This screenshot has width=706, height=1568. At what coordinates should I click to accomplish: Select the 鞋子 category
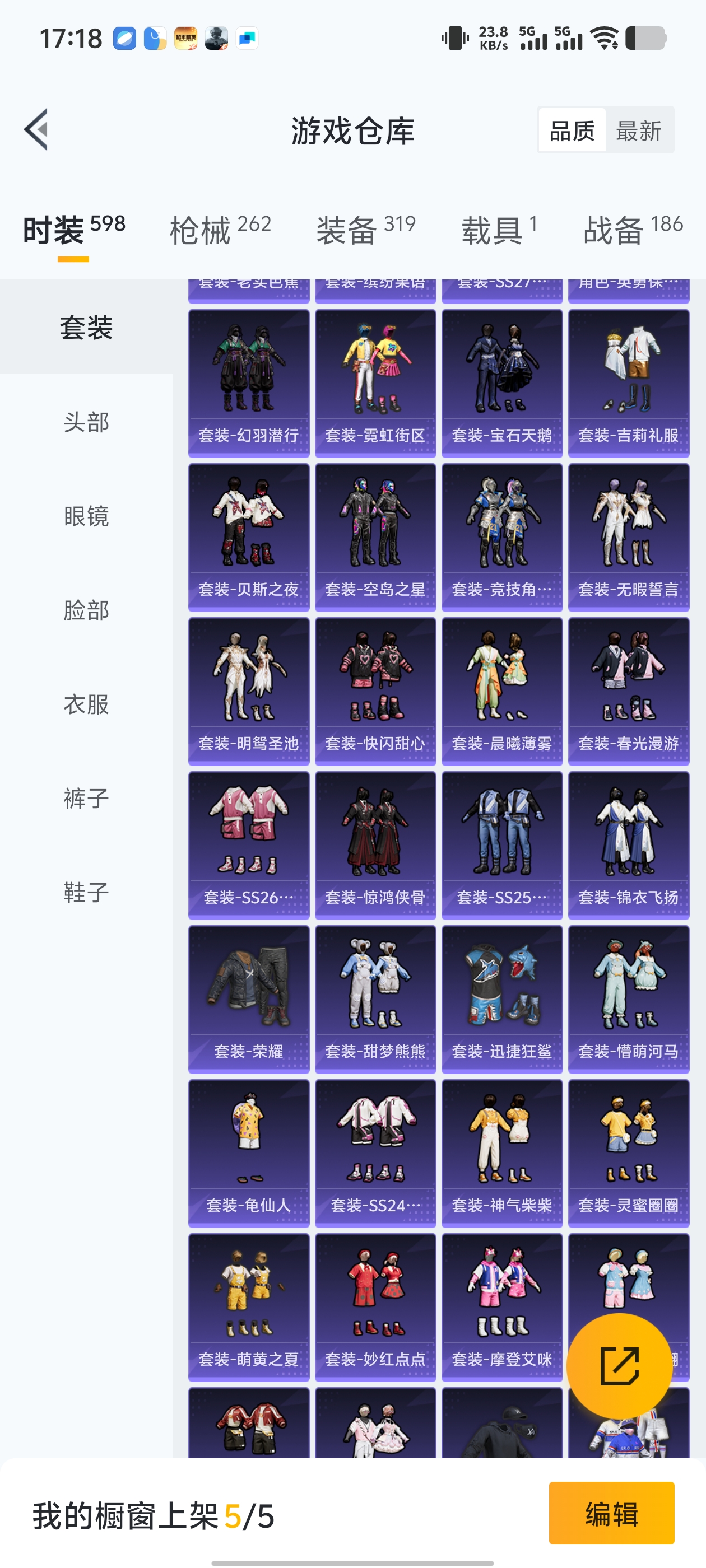[x=86, y=892]
